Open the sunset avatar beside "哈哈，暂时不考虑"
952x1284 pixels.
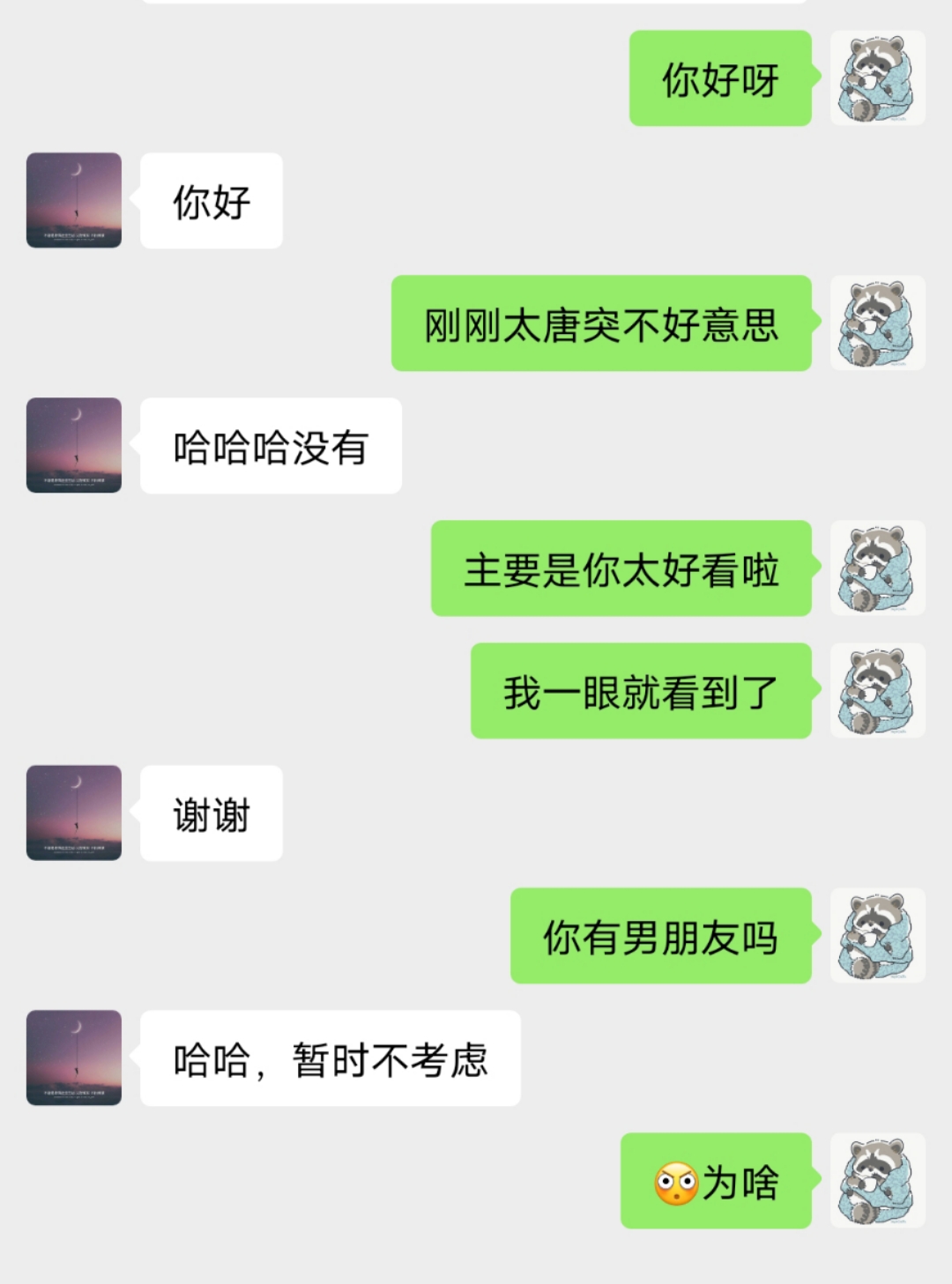(74, 1058)
